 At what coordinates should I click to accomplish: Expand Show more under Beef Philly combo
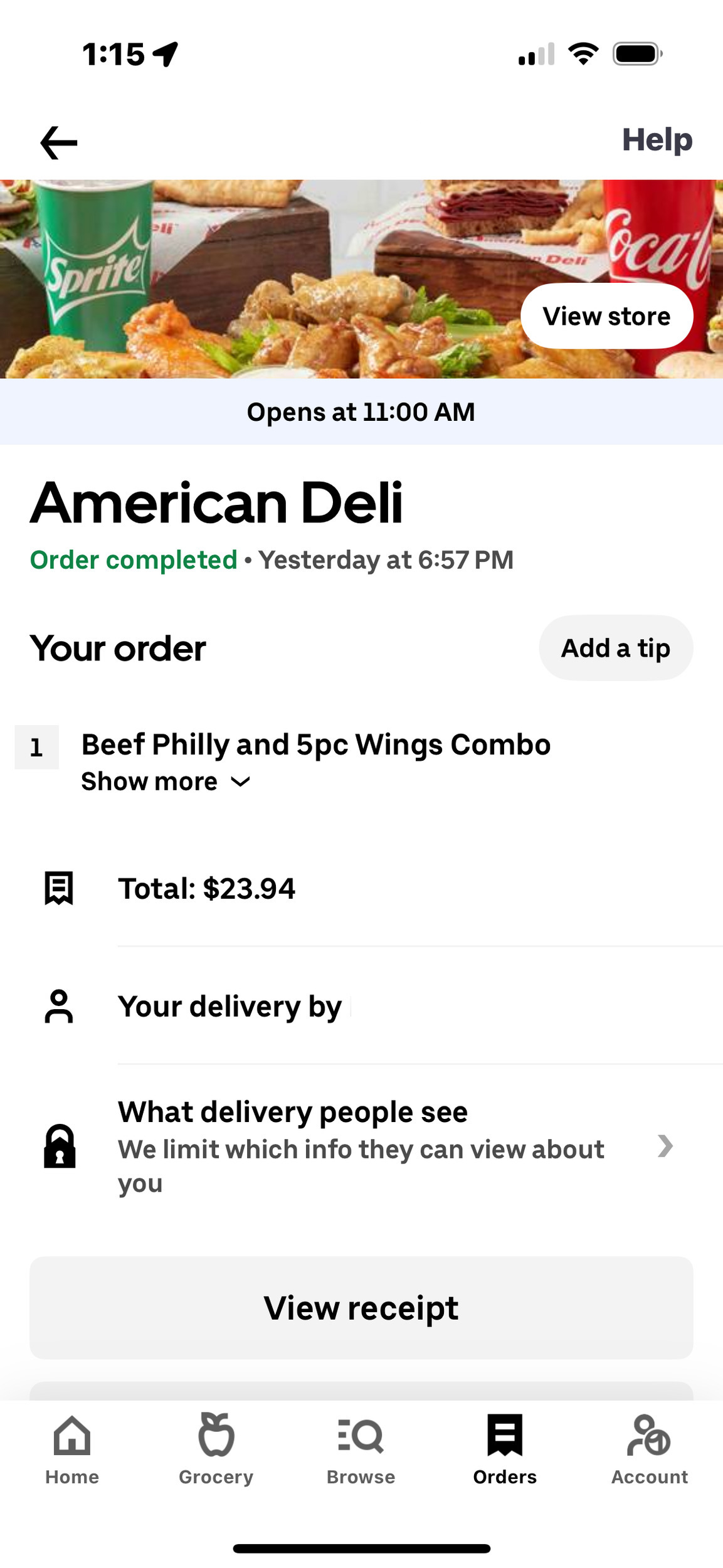point(166,781)
